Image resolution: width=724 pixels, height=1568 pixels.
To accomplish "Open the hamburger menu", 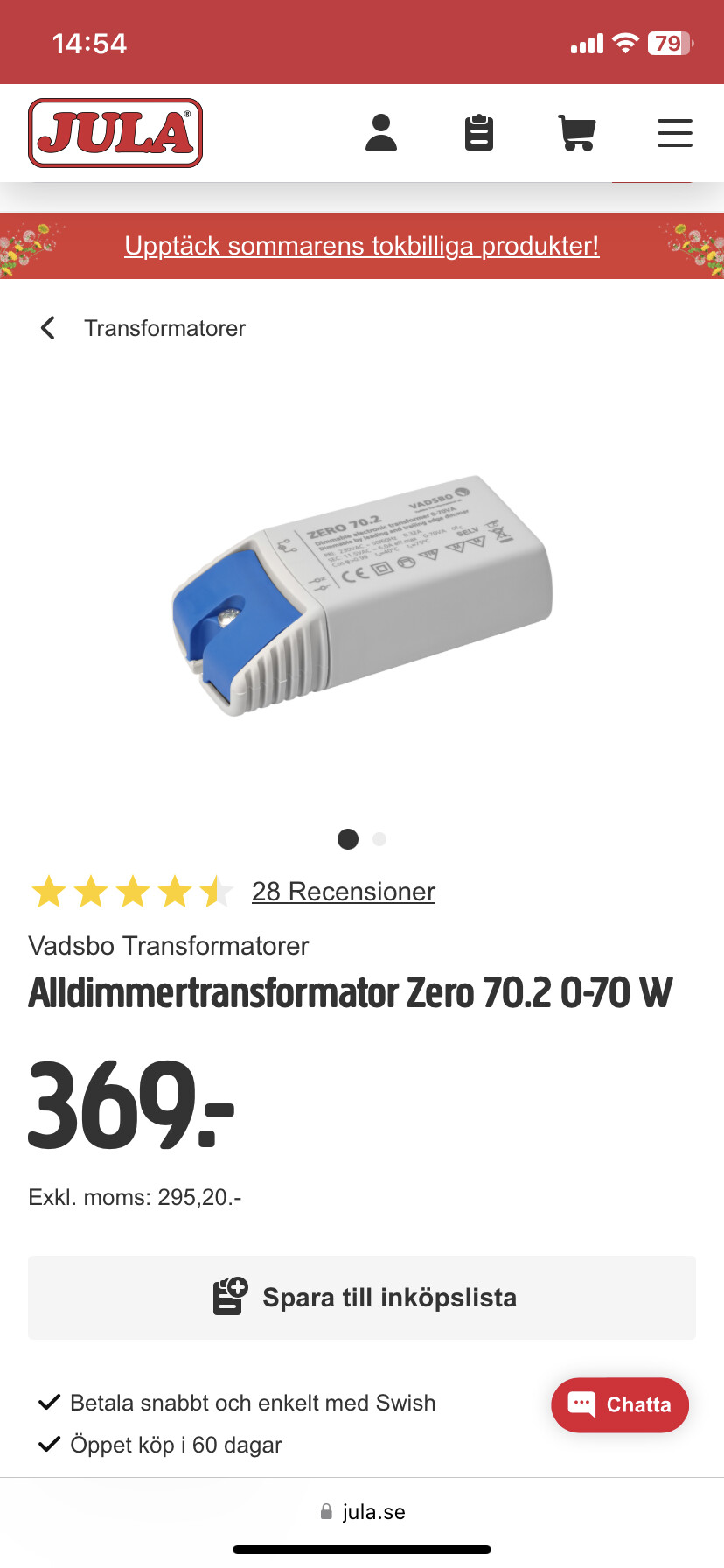I will click(x=674, y=133).
